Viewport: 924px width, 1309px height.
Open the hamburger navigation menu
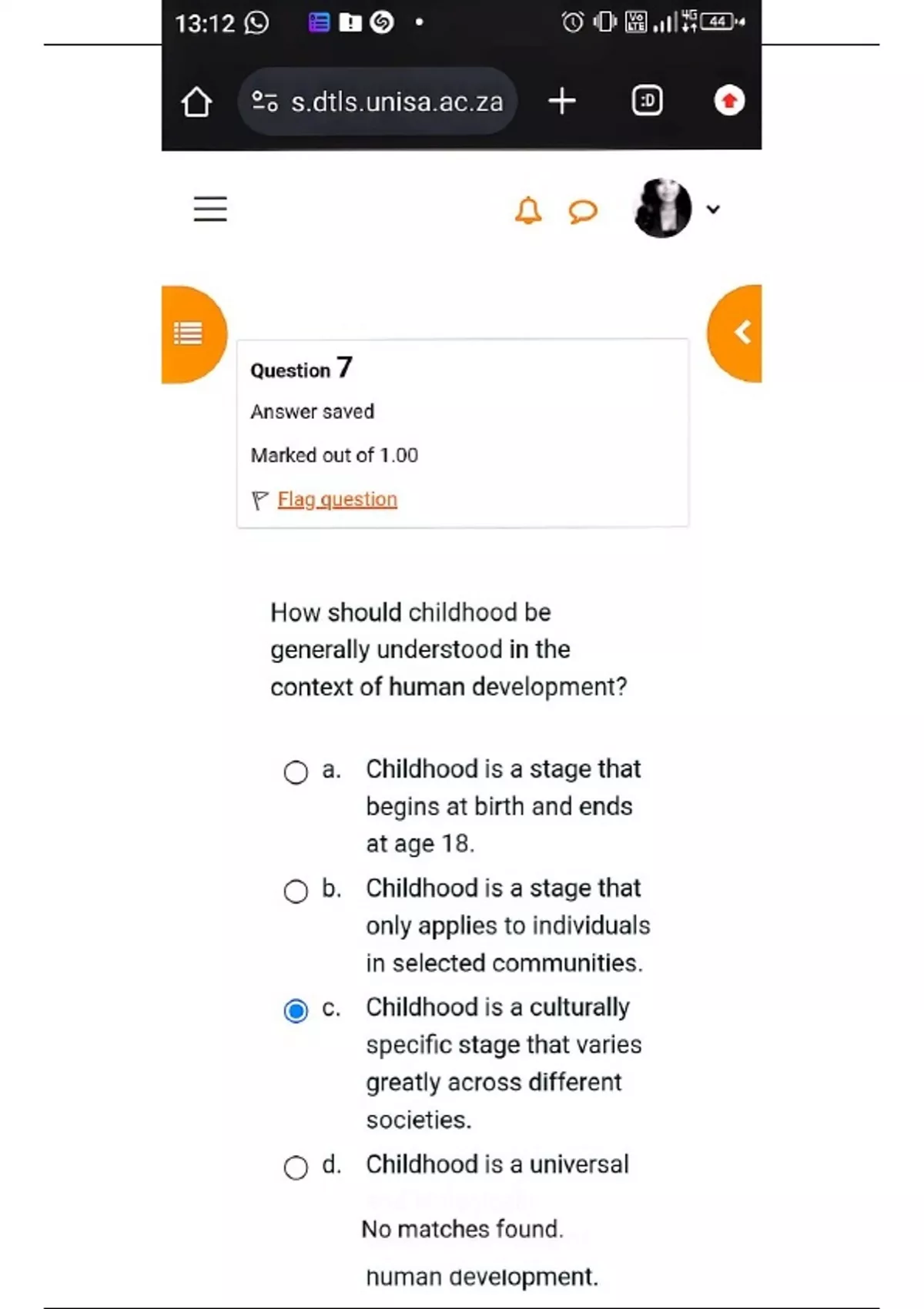tap(210, 209)
